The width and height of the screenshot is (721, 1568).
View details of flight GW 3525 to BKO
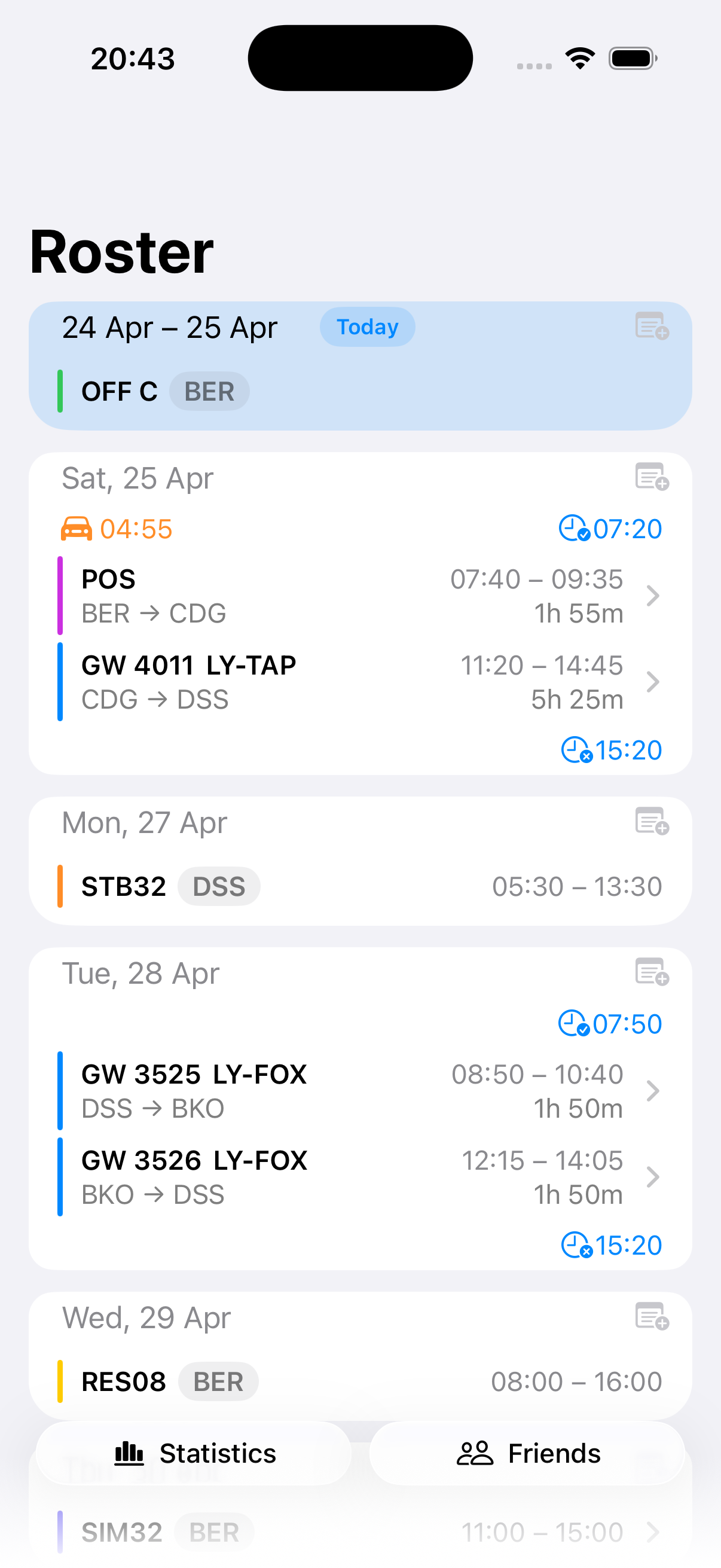[359, 1091]
